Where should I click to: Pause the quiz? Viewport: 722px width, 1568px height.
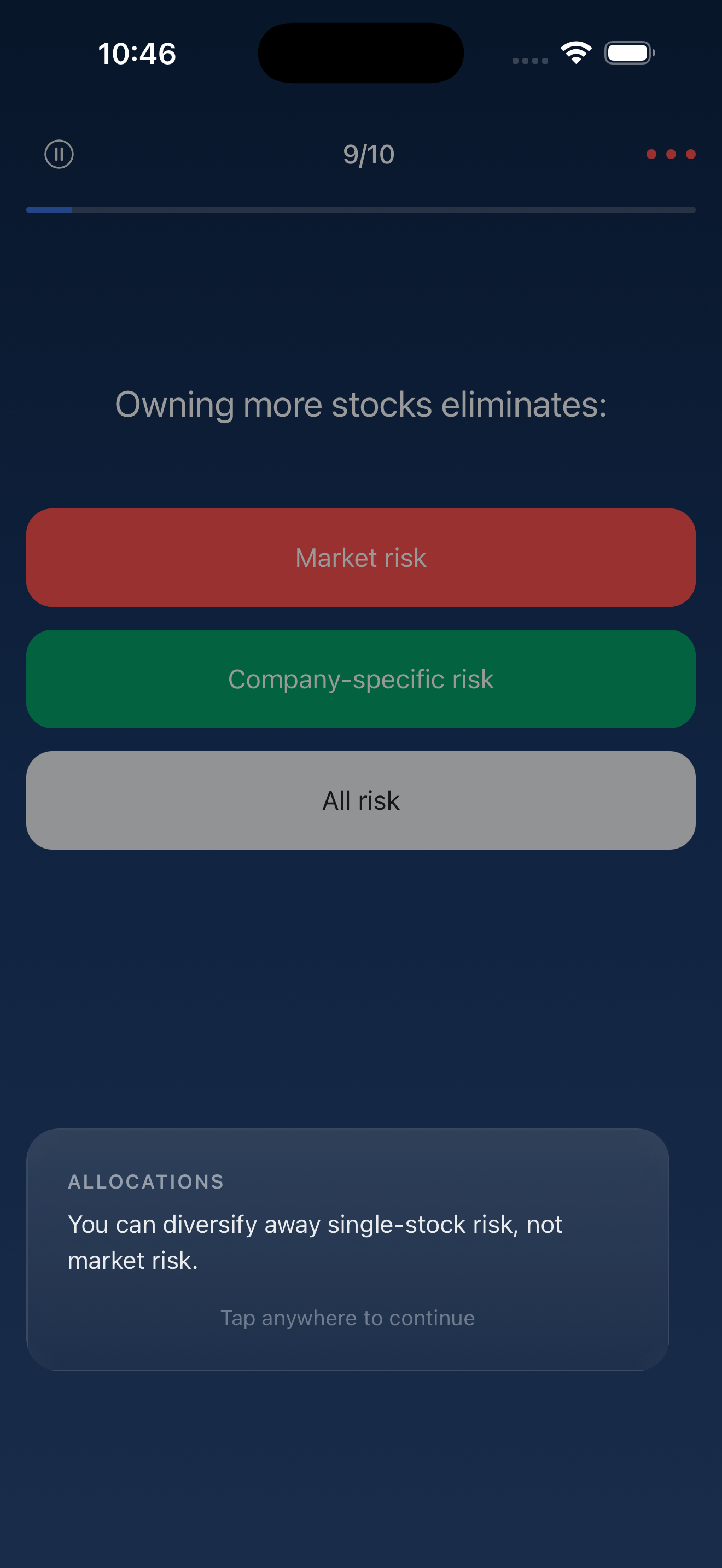[59, 154]
